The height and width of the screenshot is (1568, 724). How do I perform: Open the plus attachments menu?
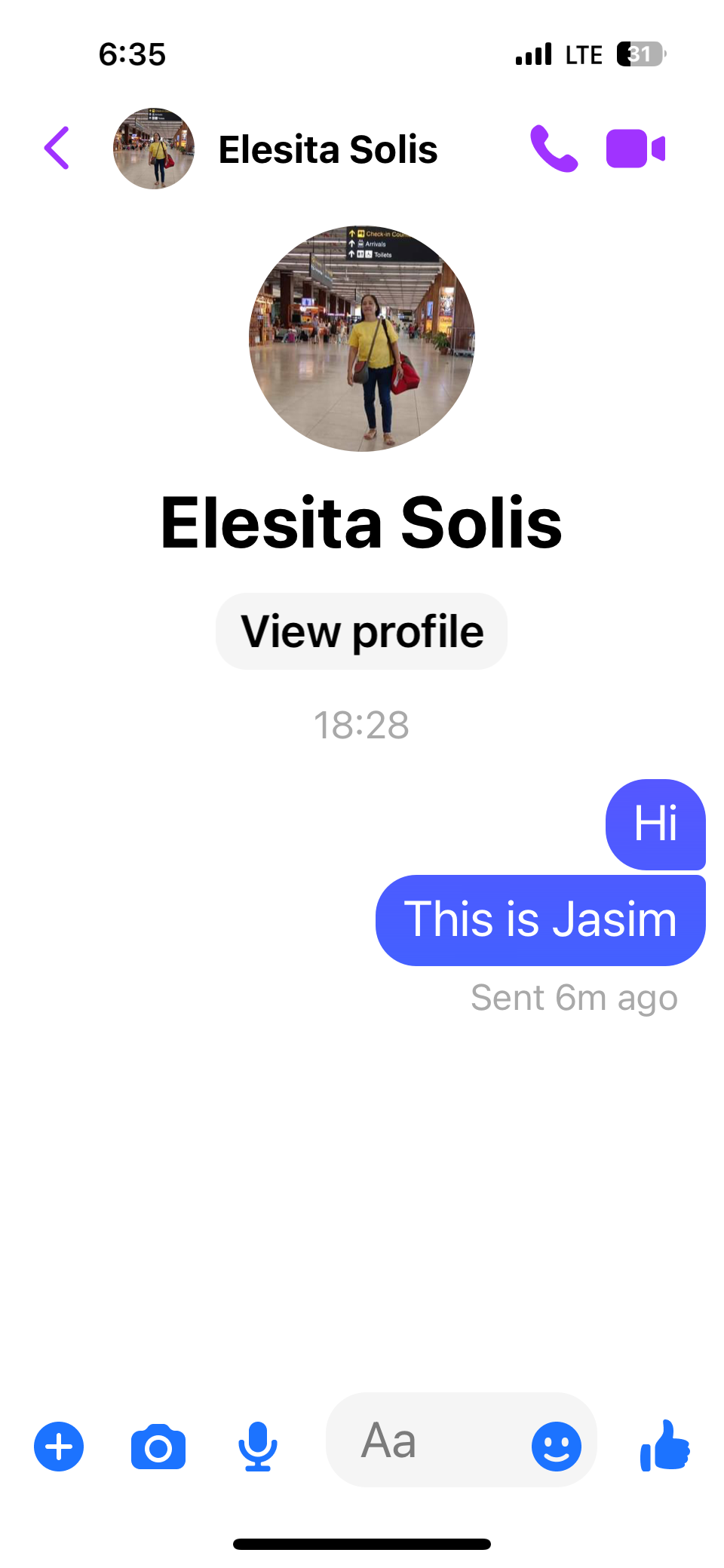59,1447
